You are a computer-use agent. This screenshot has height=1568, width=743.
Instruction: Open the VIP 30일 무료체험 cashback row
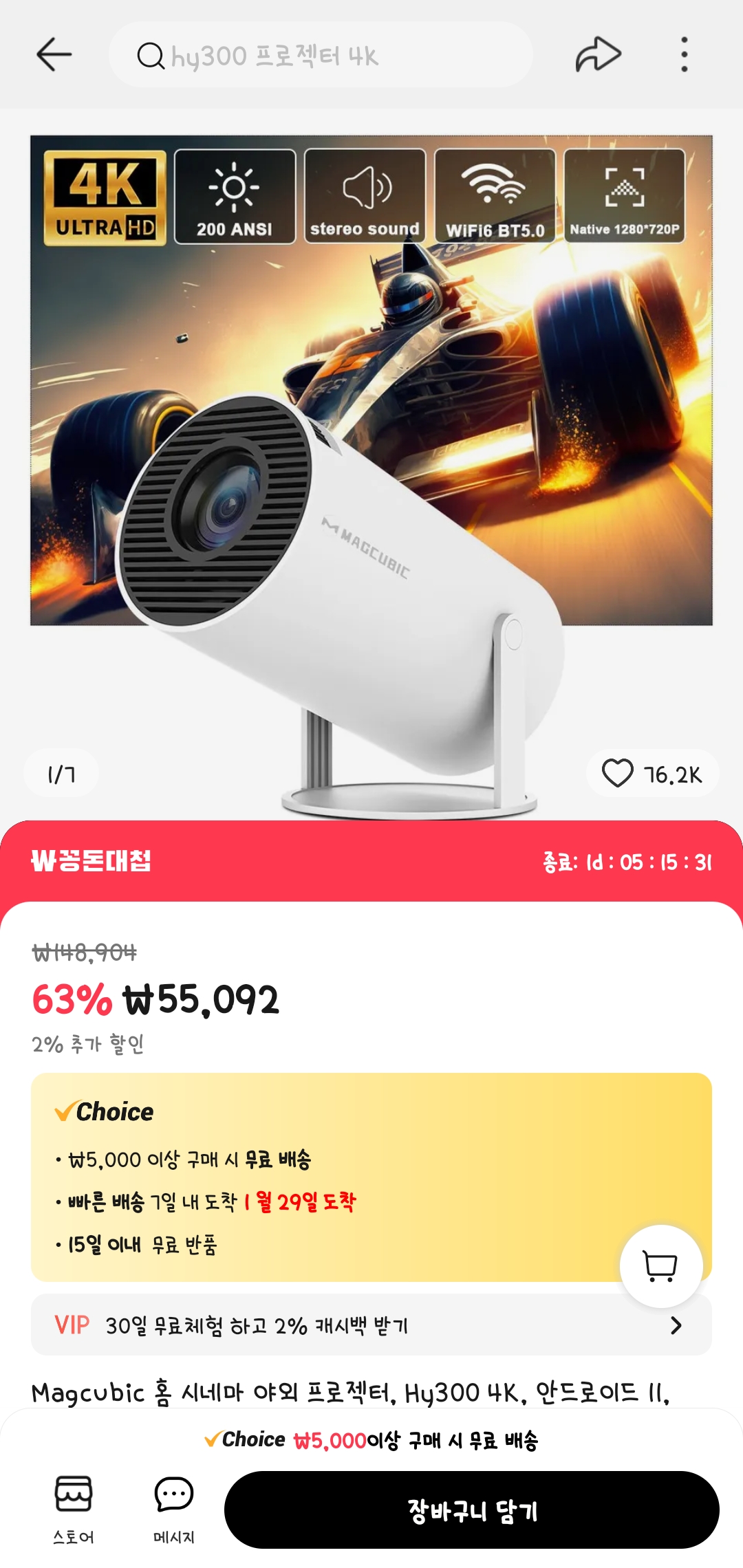[x=371, y=1325]
